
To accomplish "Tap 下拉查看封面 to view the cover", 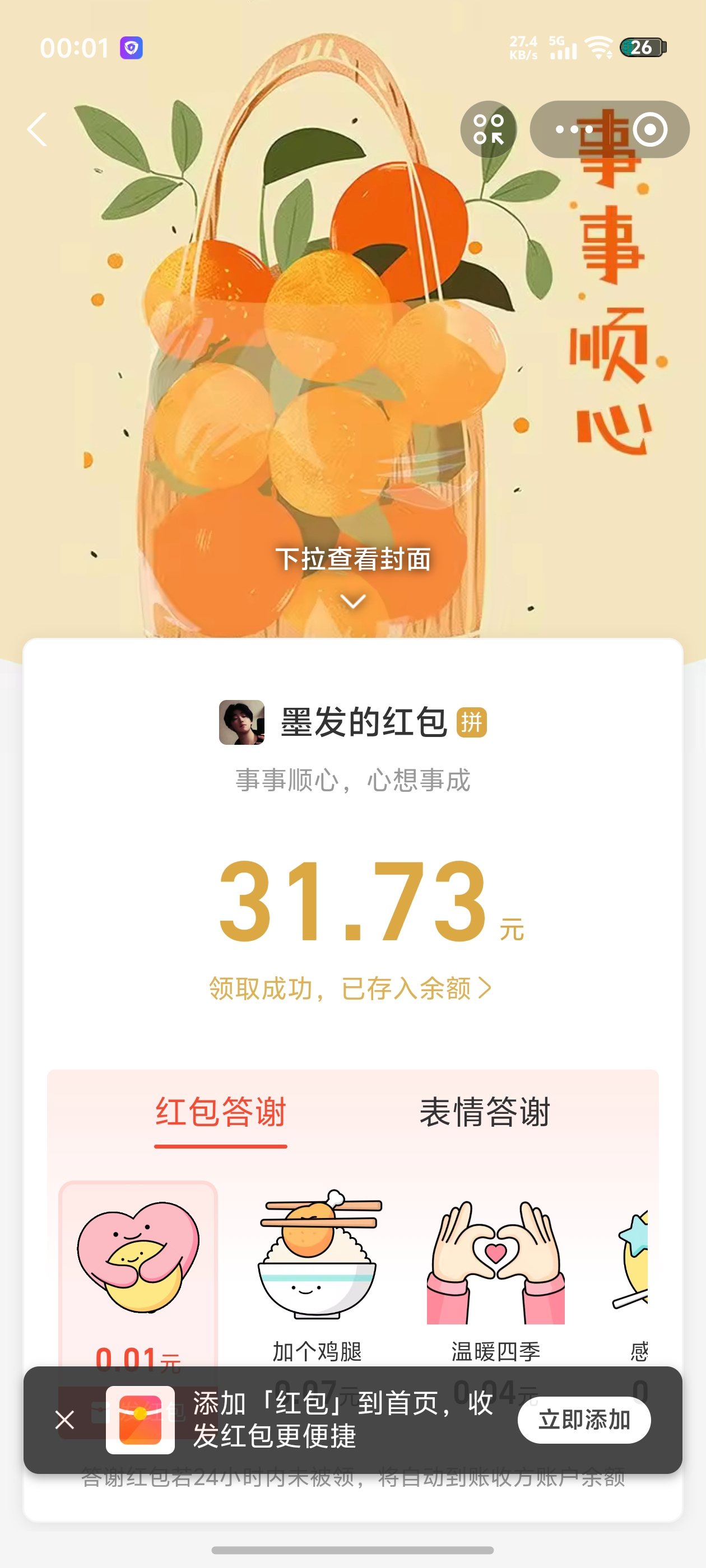I will [352, 560].
